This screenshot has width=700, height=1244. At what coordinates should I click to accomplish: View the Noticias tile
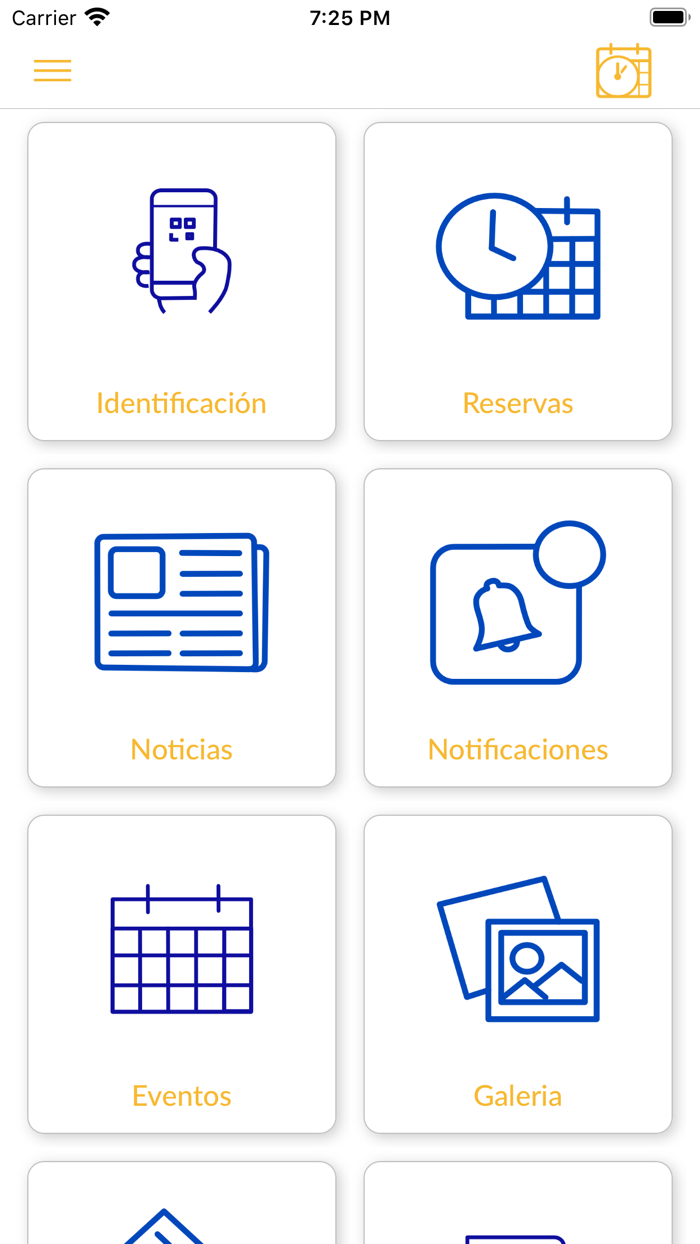pyautogui.click(x=182, y=627)
